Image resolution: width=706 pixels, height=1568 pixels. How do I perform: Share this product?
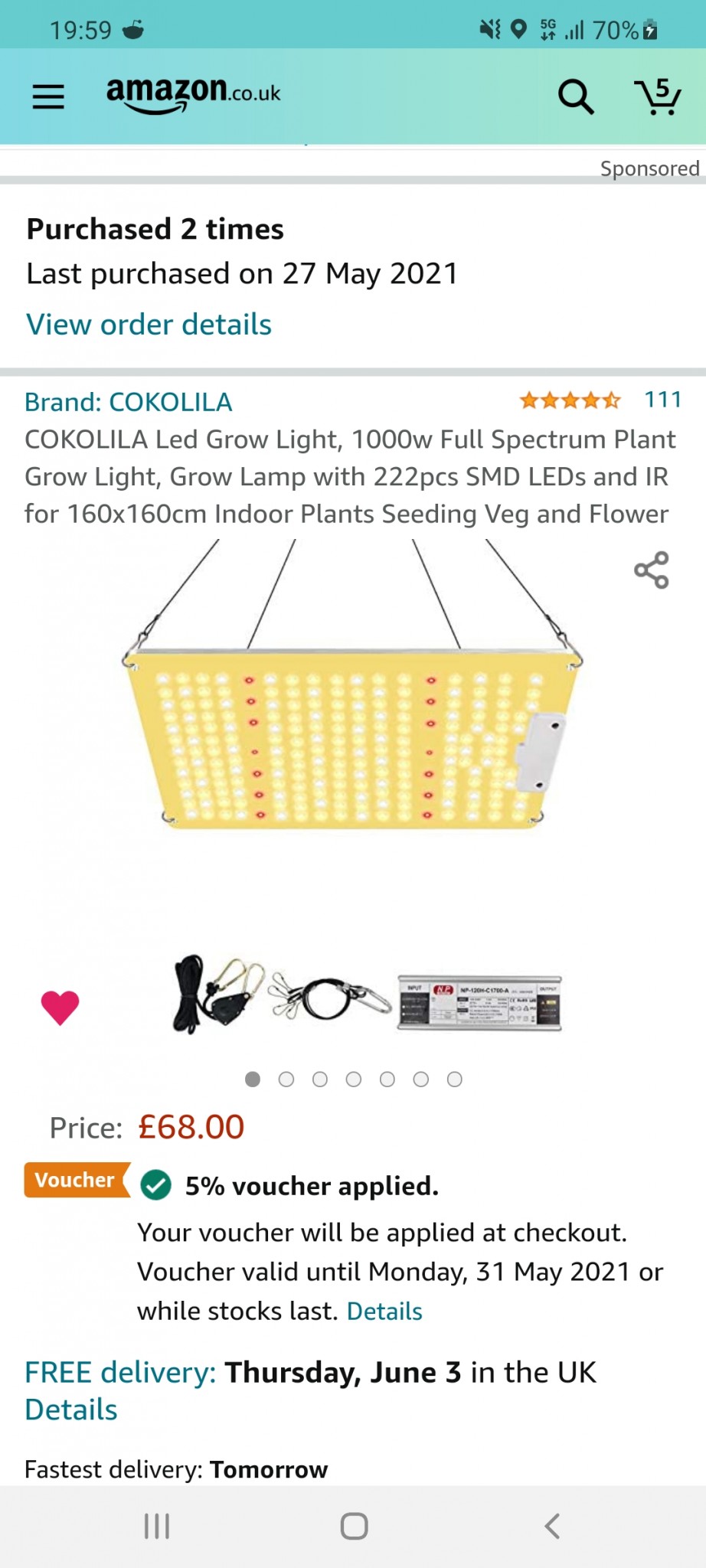click(x=652, y=570)
